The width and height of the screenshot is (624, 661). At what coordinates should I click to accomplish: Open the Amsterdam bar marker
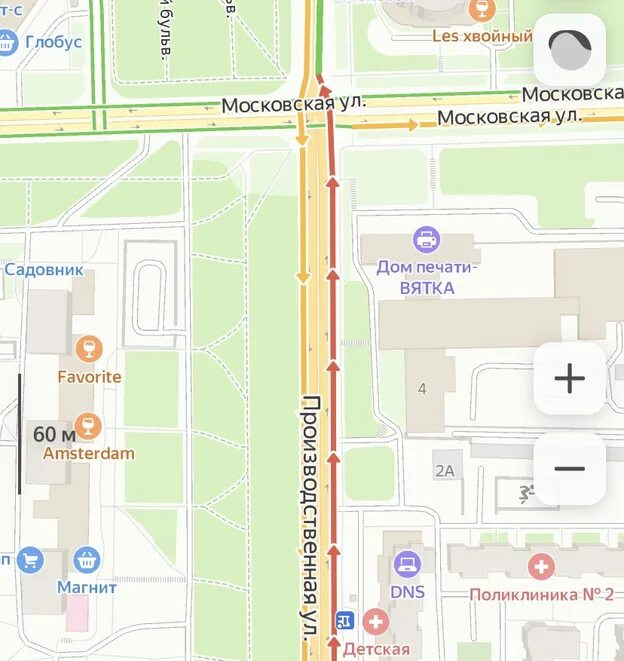point(88,427)
